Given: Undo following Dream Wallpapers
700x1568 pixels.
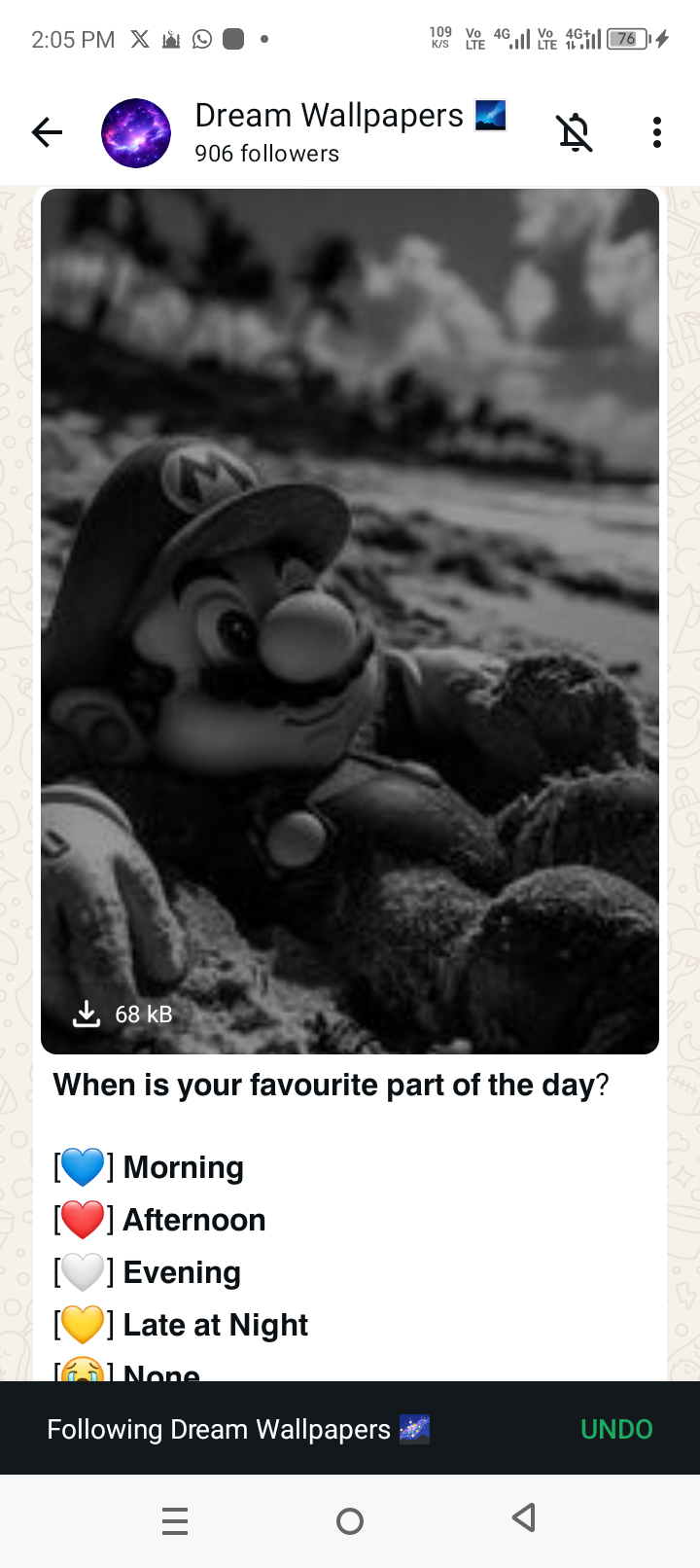Looking at the screenshot, I should 615,1429.
